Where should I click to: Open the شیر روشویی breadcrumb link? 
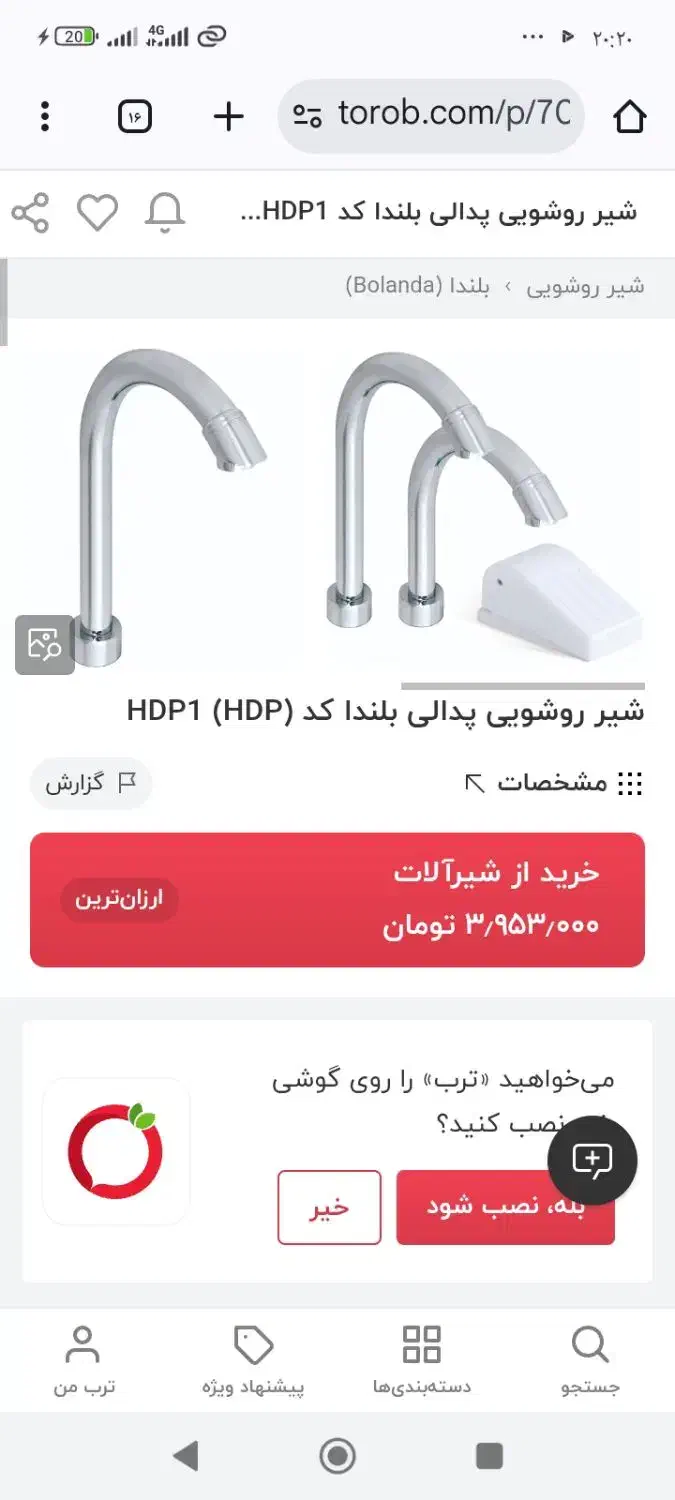pos(586,286)
